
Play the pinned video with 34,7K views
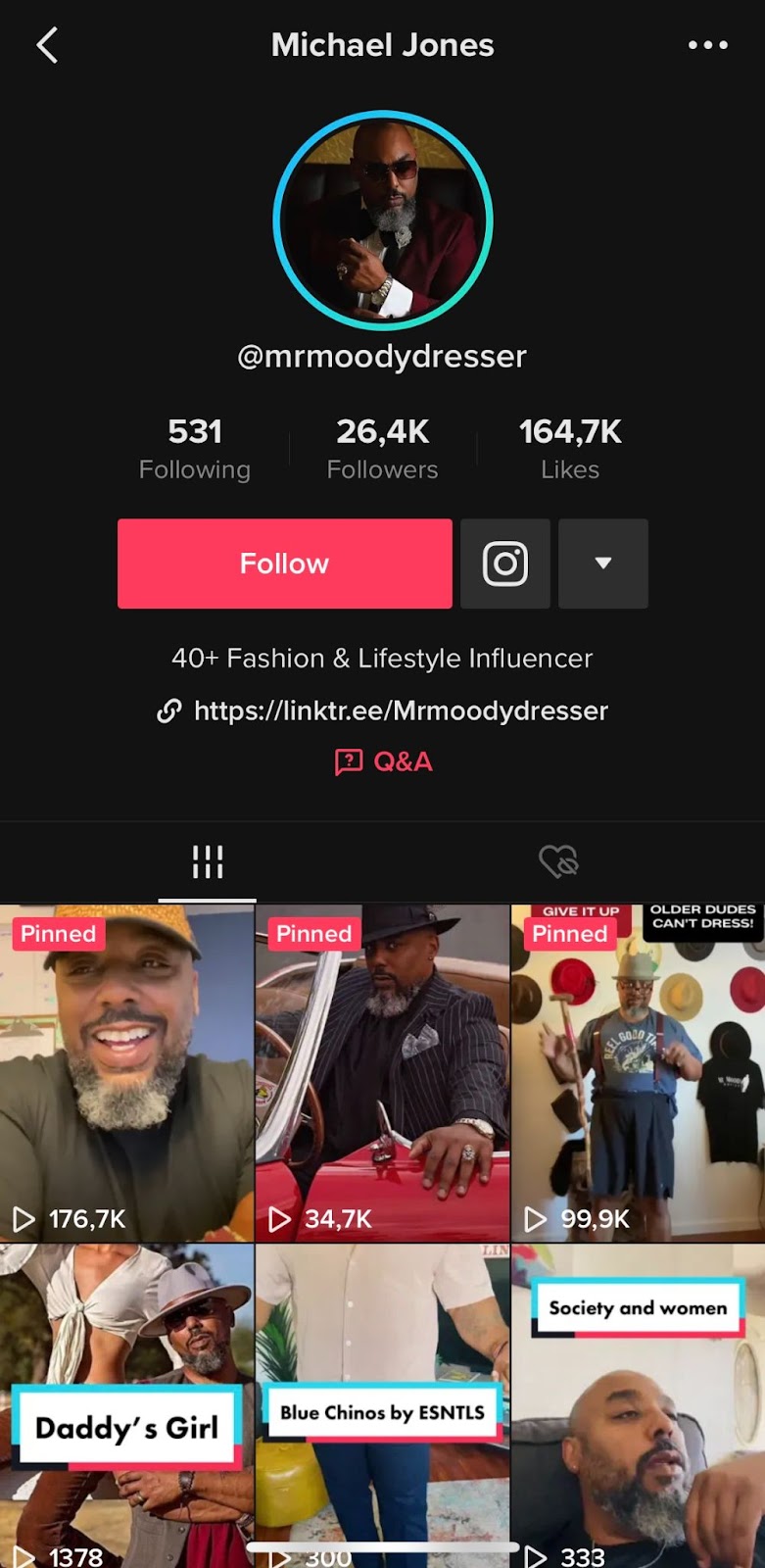[382, 1073]
